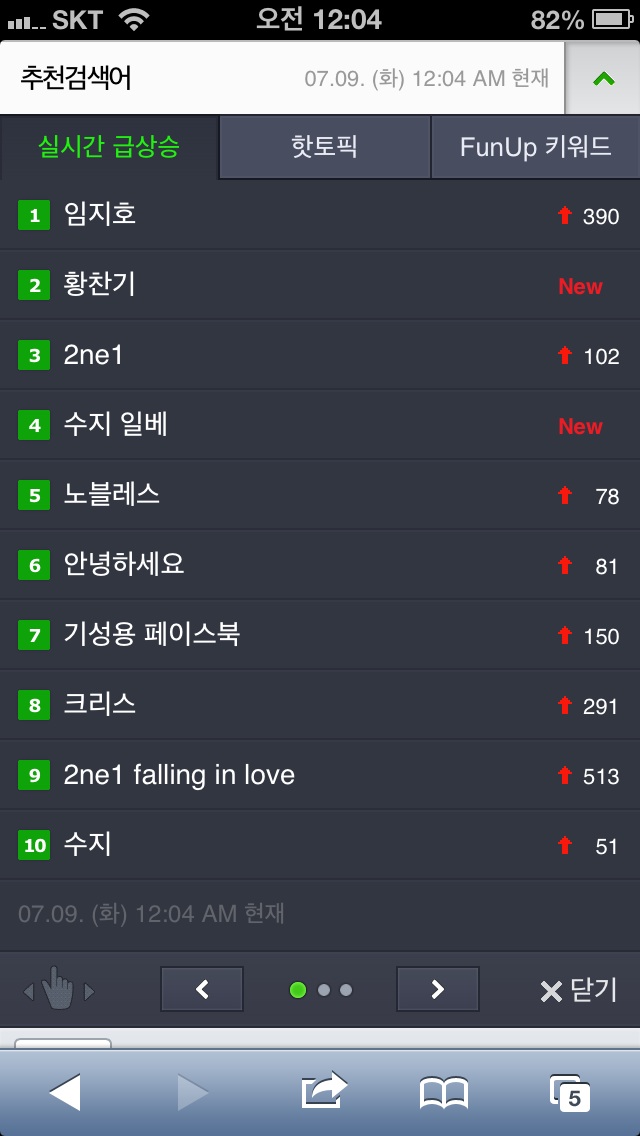Open search results for 임지호
The image size is (640, 1136).
(x=100, y=214)
